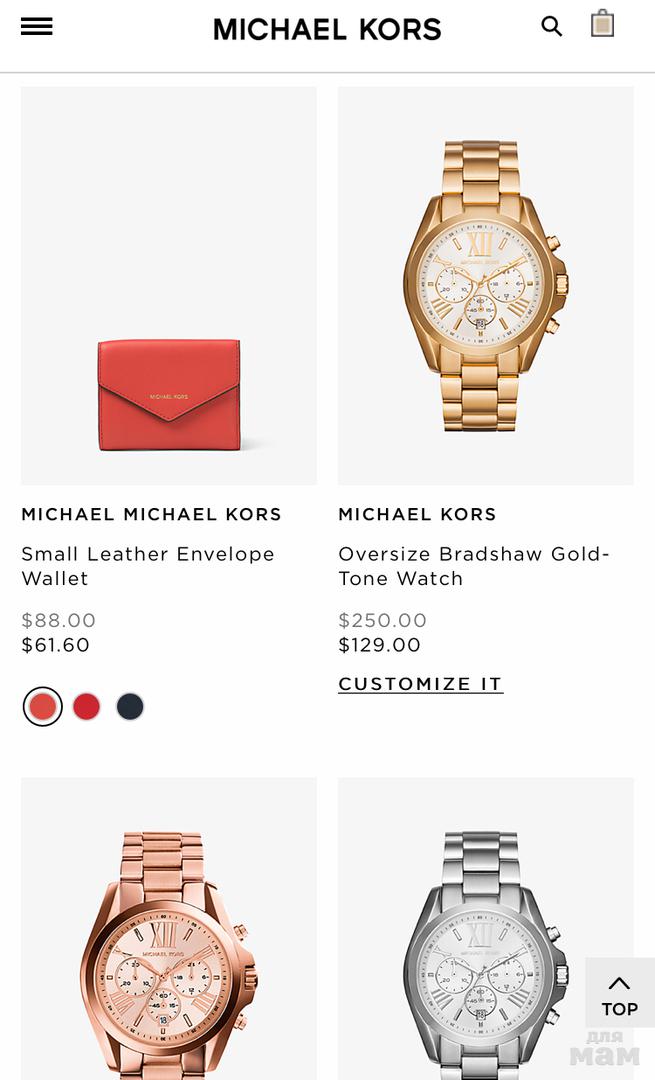The width and height of the screenshot is (655, 1080).
Task: Go to Michael Kors homepage via logo
Action: click(x=327, y=29)
